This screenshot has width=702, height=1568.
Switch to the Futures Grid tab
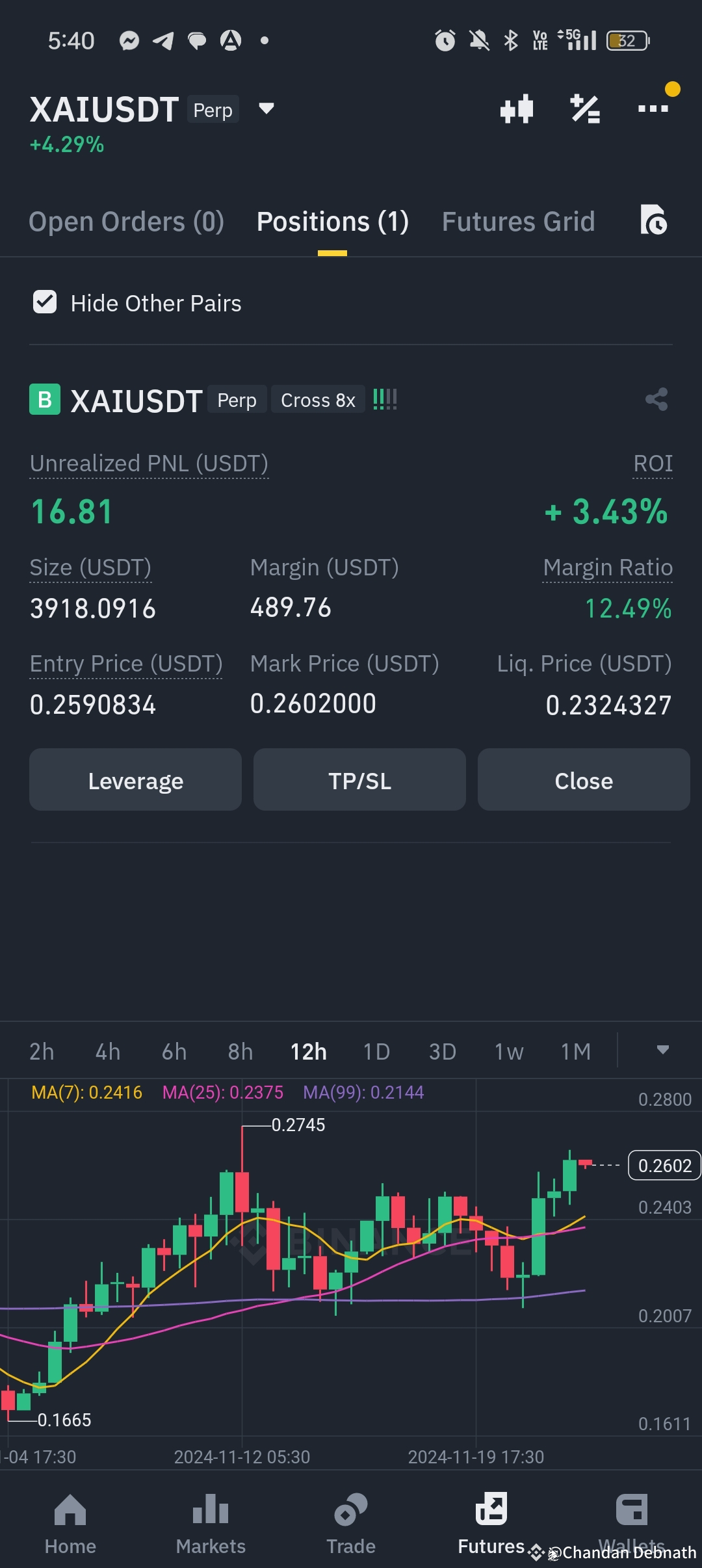click(518, 221)
